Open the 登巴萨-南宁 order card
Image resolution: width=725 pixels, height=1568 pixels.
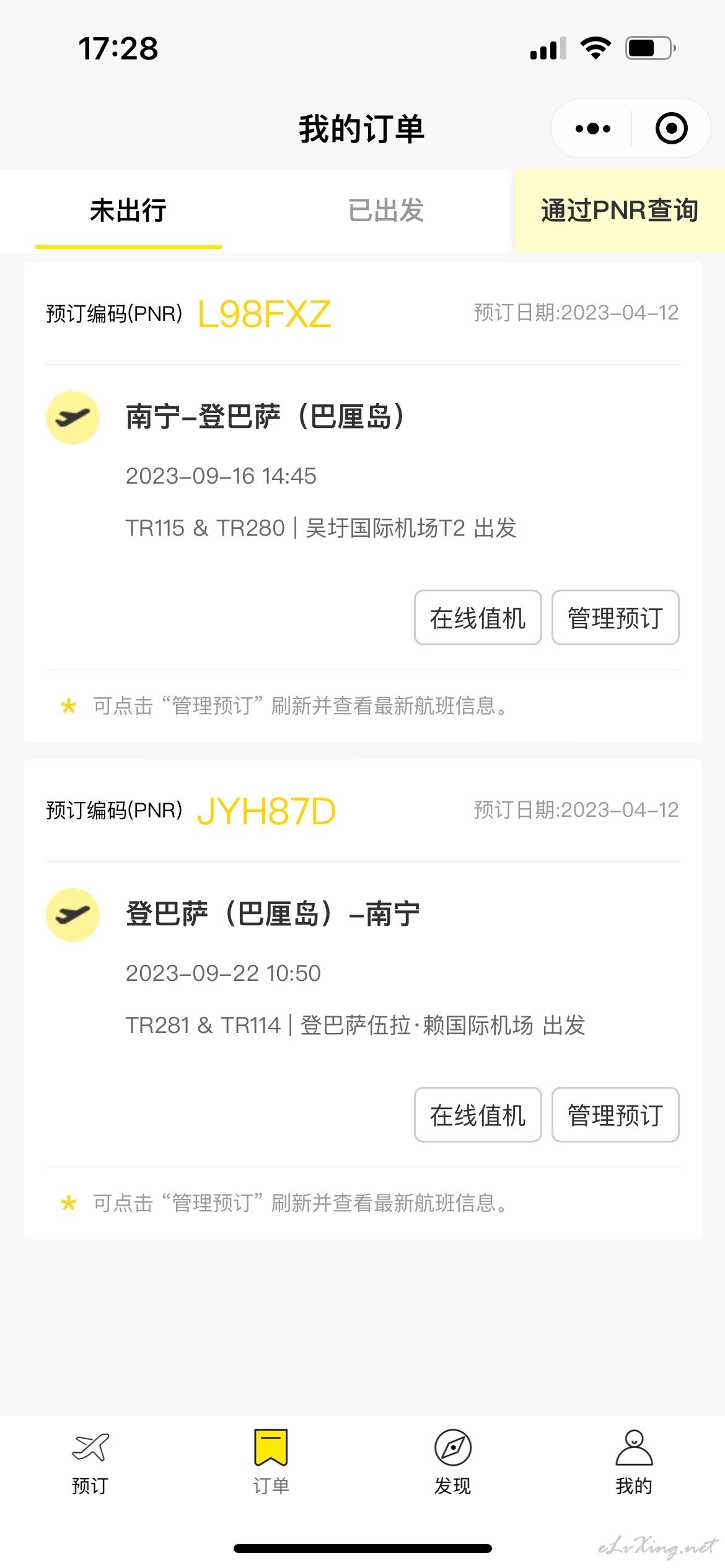pos(362,1000)
